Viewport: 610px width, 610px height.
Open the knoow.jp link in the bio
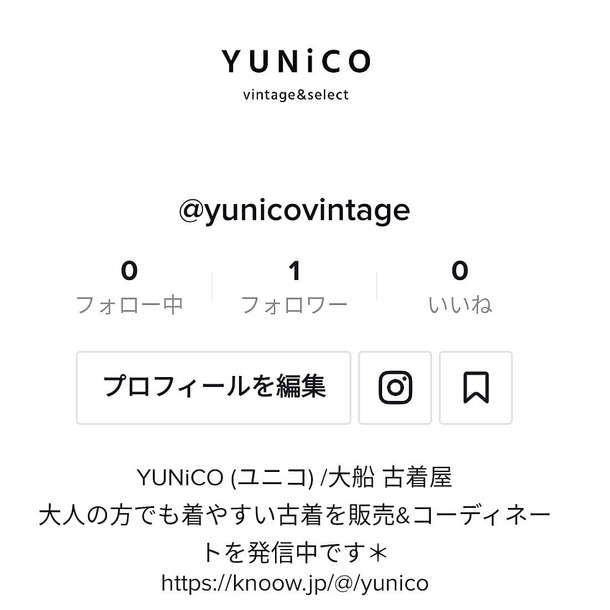click(x=294, y=583)
